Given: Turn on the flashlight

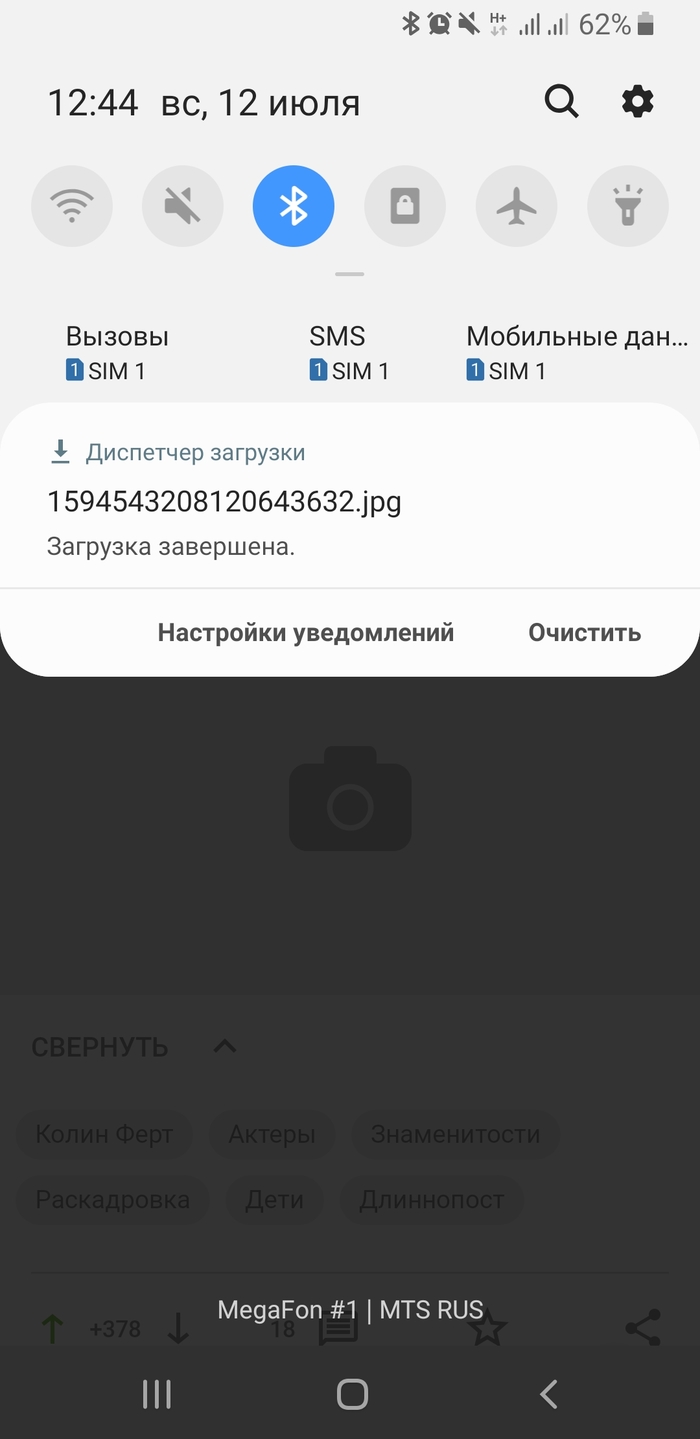Looking at the screenshot, I should (627, 207).
